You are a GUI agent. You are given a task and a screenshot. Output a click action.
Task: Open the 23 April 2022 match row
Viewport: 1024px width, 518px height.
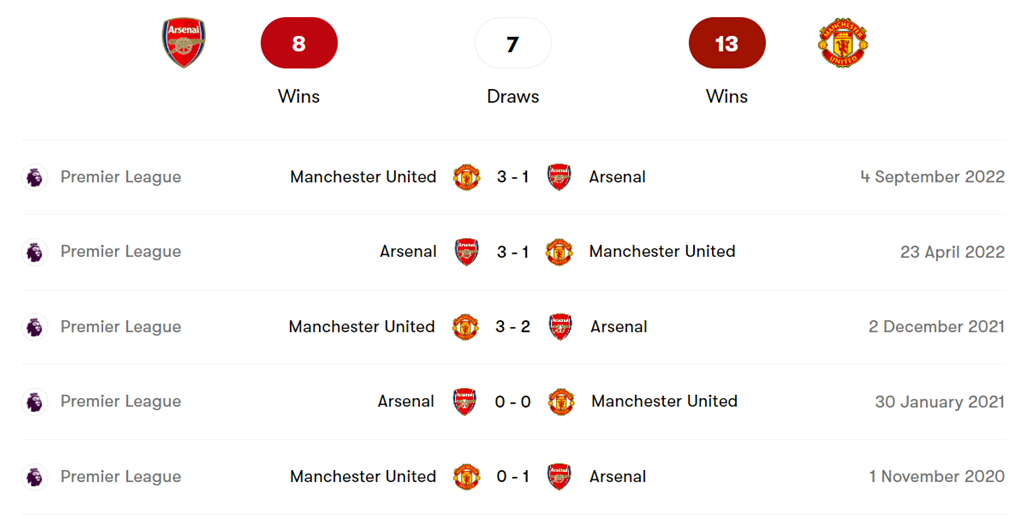(512, 252)
